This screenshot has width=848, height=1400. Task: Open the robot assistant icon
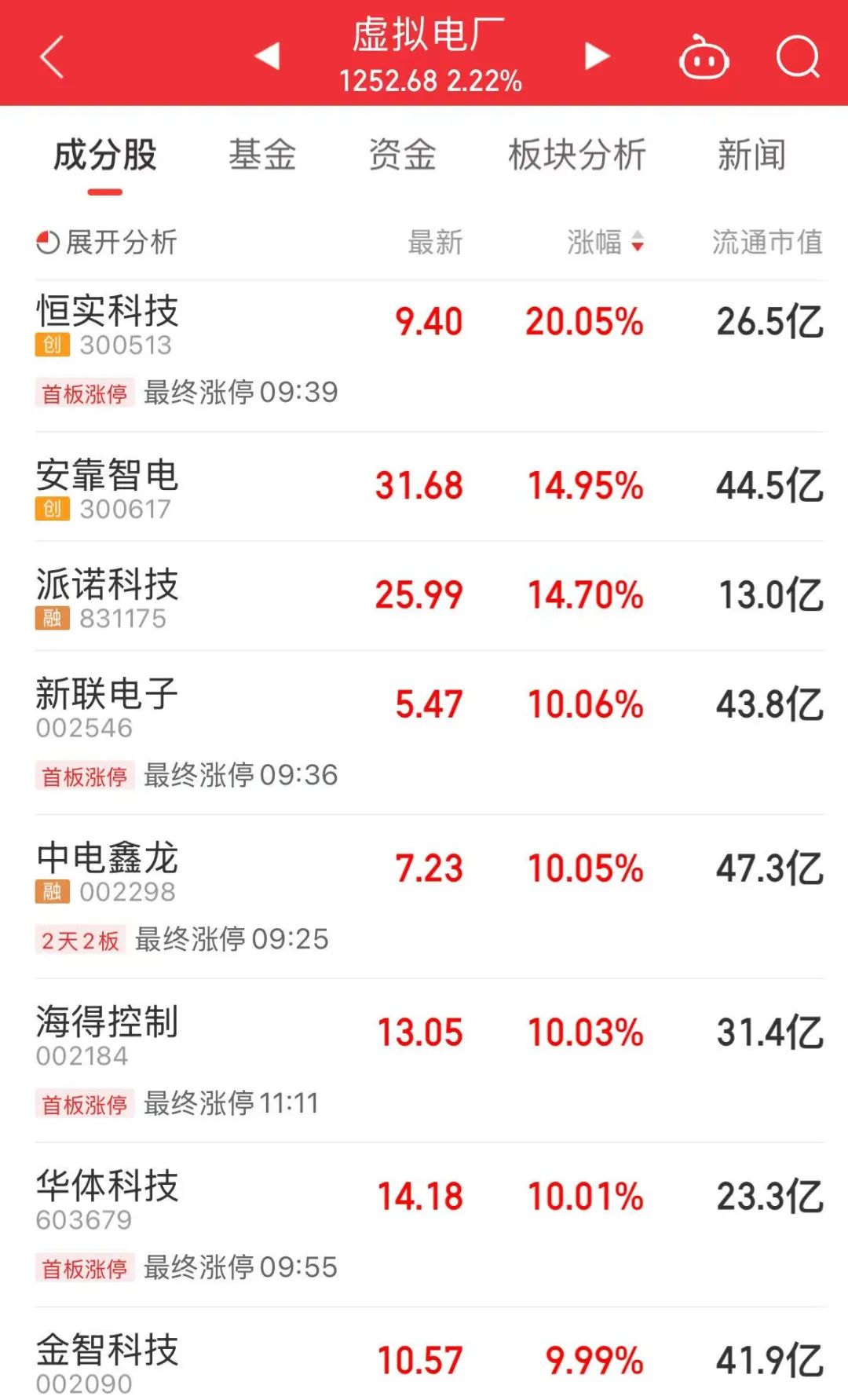tap(704, 57)
